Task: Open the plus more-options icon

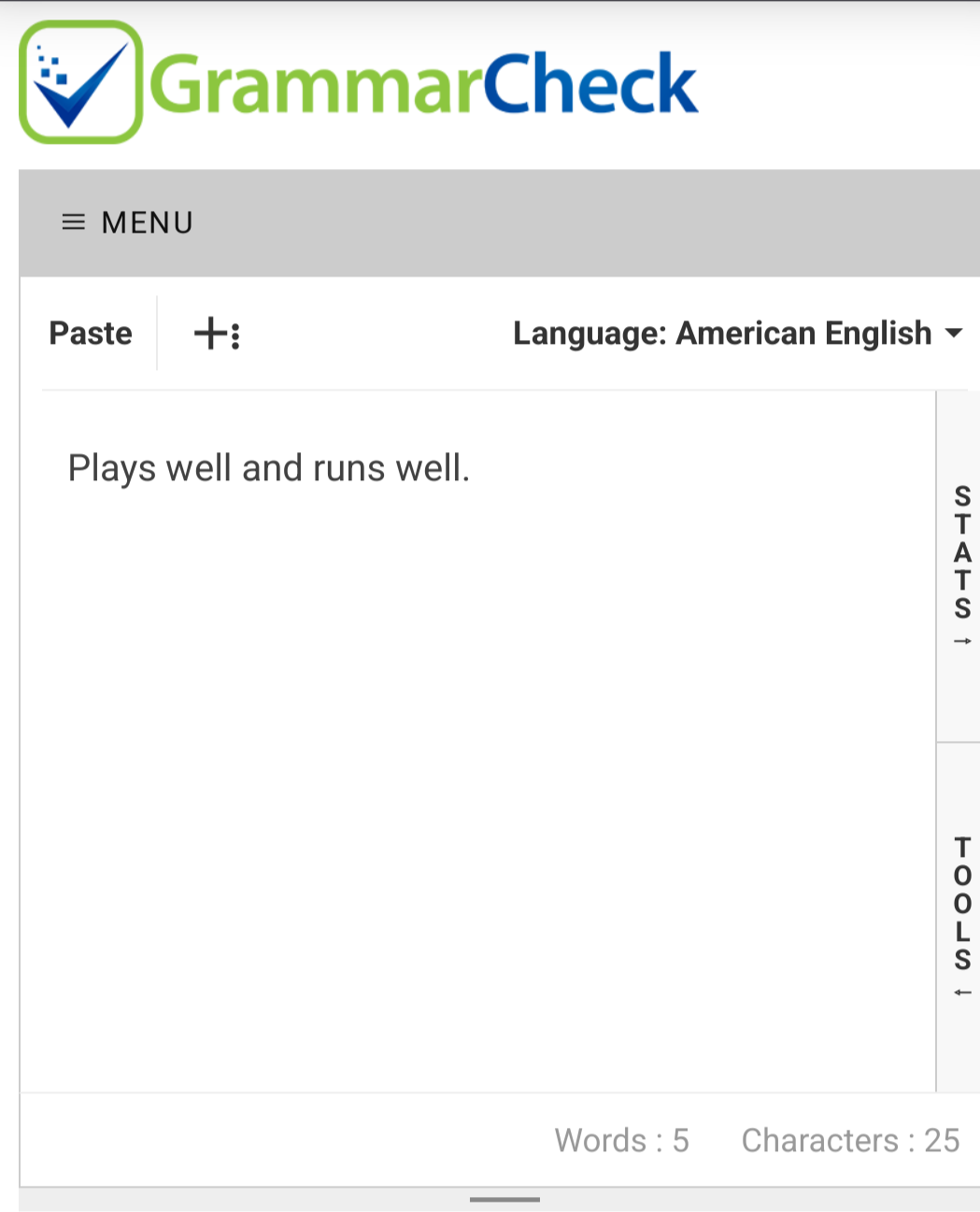Action: coord(217,334)
